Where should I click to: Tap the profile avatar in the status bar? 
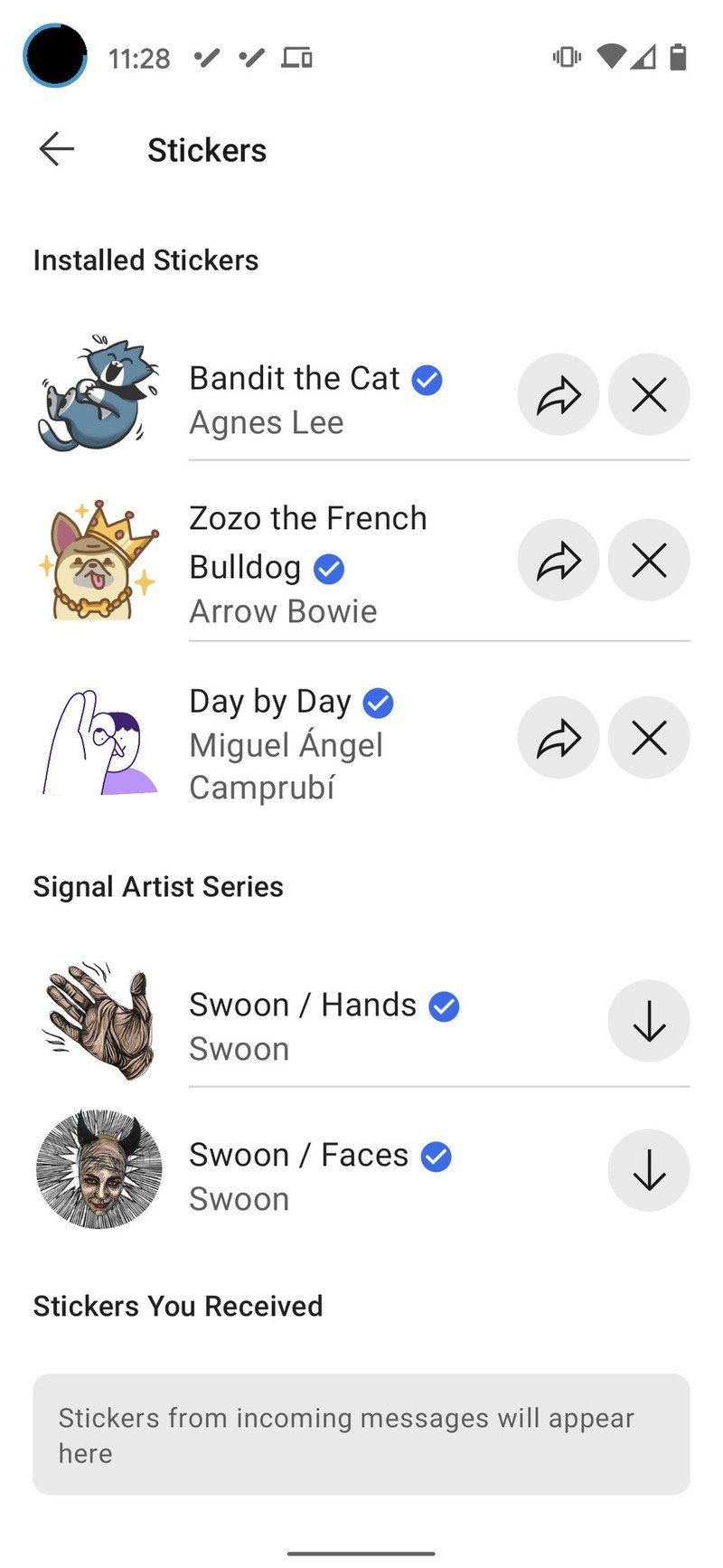(x=55, y=55)
